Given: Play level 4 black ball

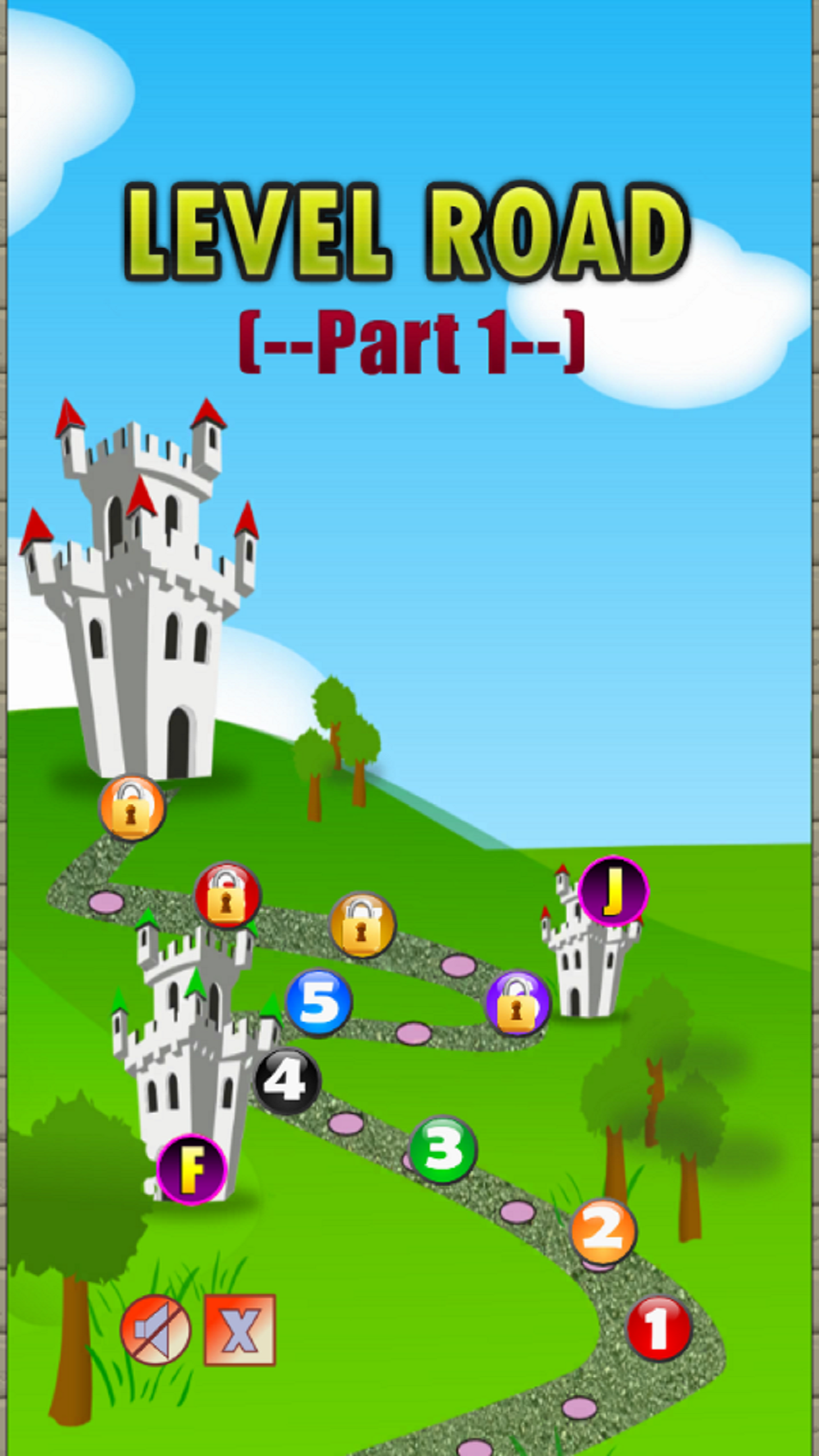Looking at the screenshot, I should pyautogui.click(x=287, y=1081).
